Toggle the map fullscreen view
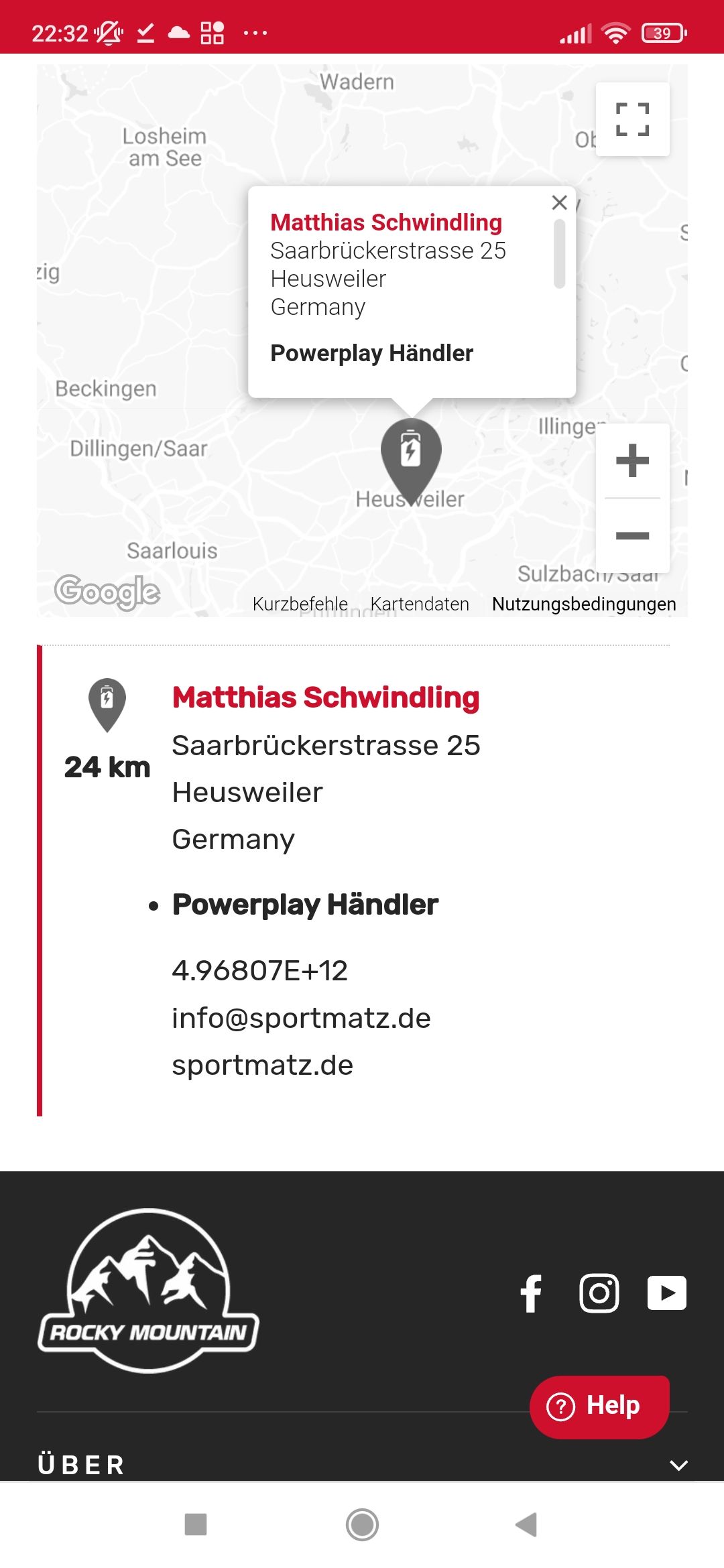This screenshot has height=1568, width=724. 632,120
